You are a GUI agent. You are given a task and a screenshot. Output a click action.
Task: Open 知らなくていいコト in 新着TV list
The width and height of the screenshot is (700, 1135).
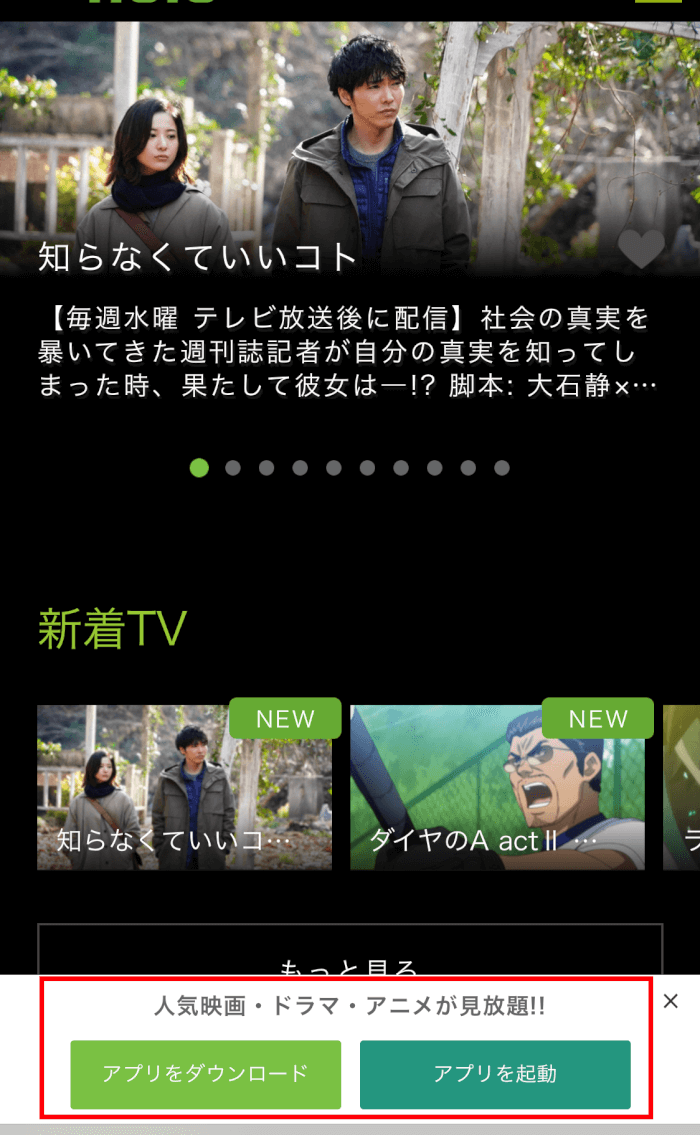(185, 787)
